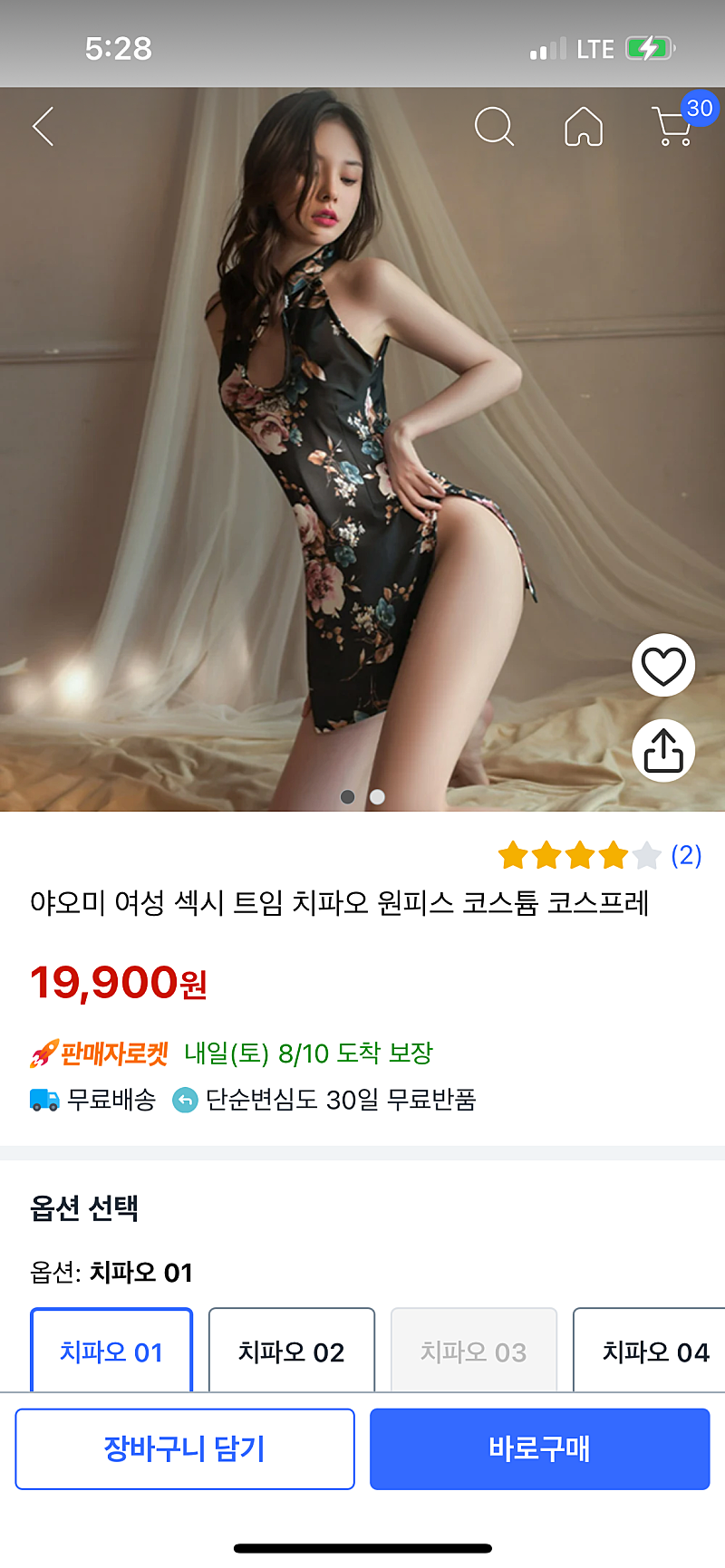
Task: Choose option 치파오 04
Action: pyautogui.click(x=654, y=1351)
